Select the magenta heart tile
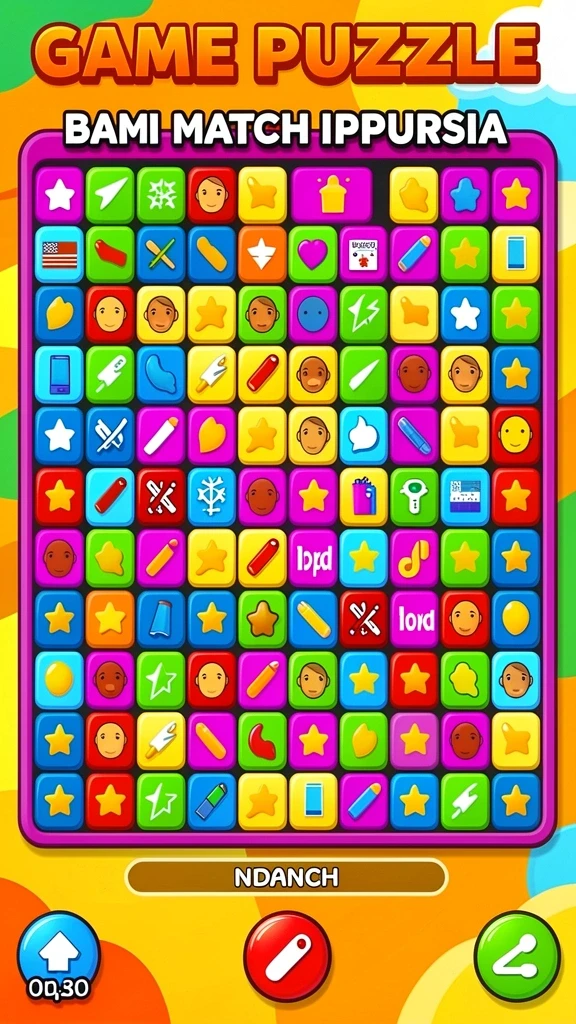576x1024 pixels. tap(313, 255)
